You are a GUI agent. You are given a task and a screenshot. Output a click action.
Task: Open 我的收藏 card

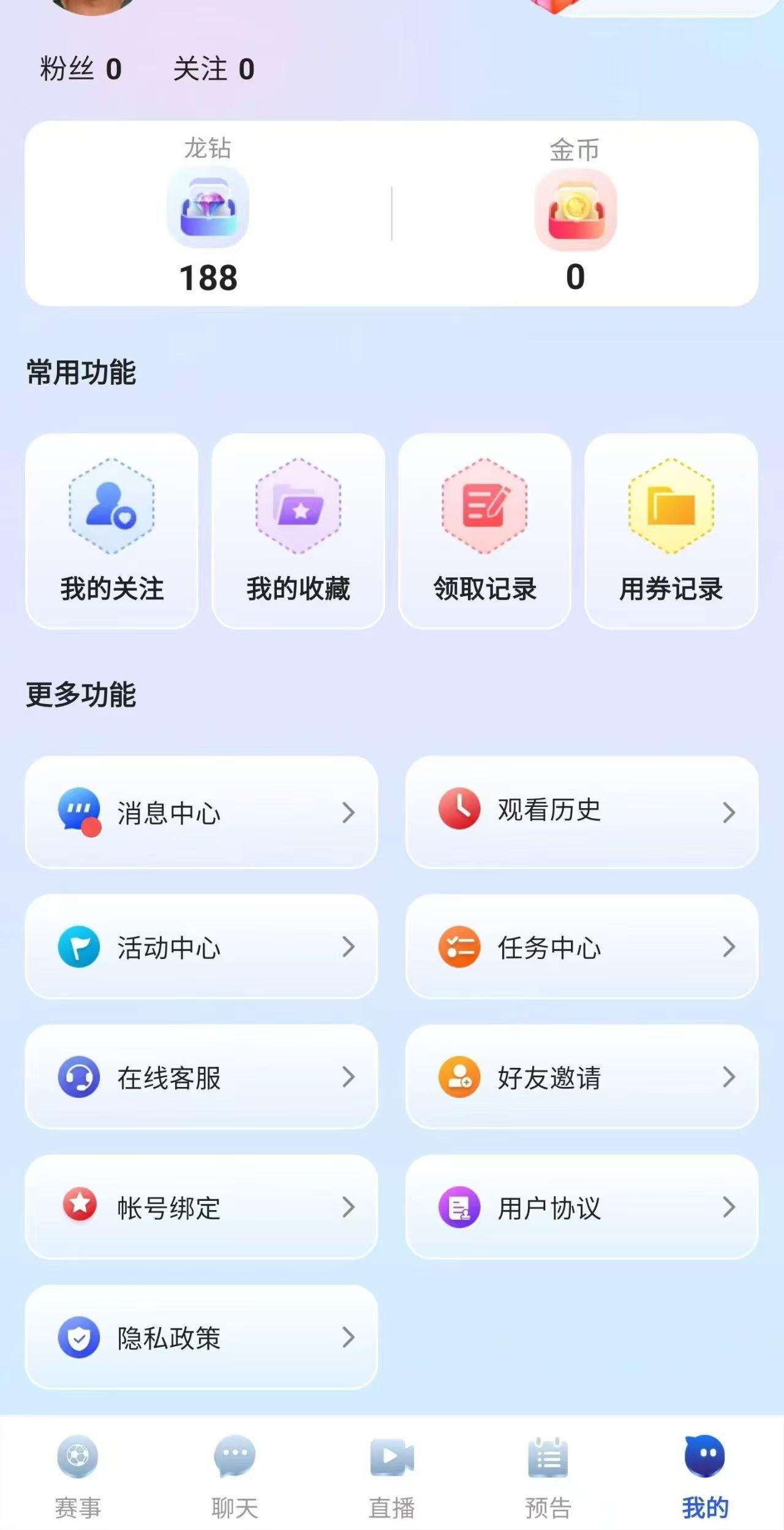coord(298,531)
